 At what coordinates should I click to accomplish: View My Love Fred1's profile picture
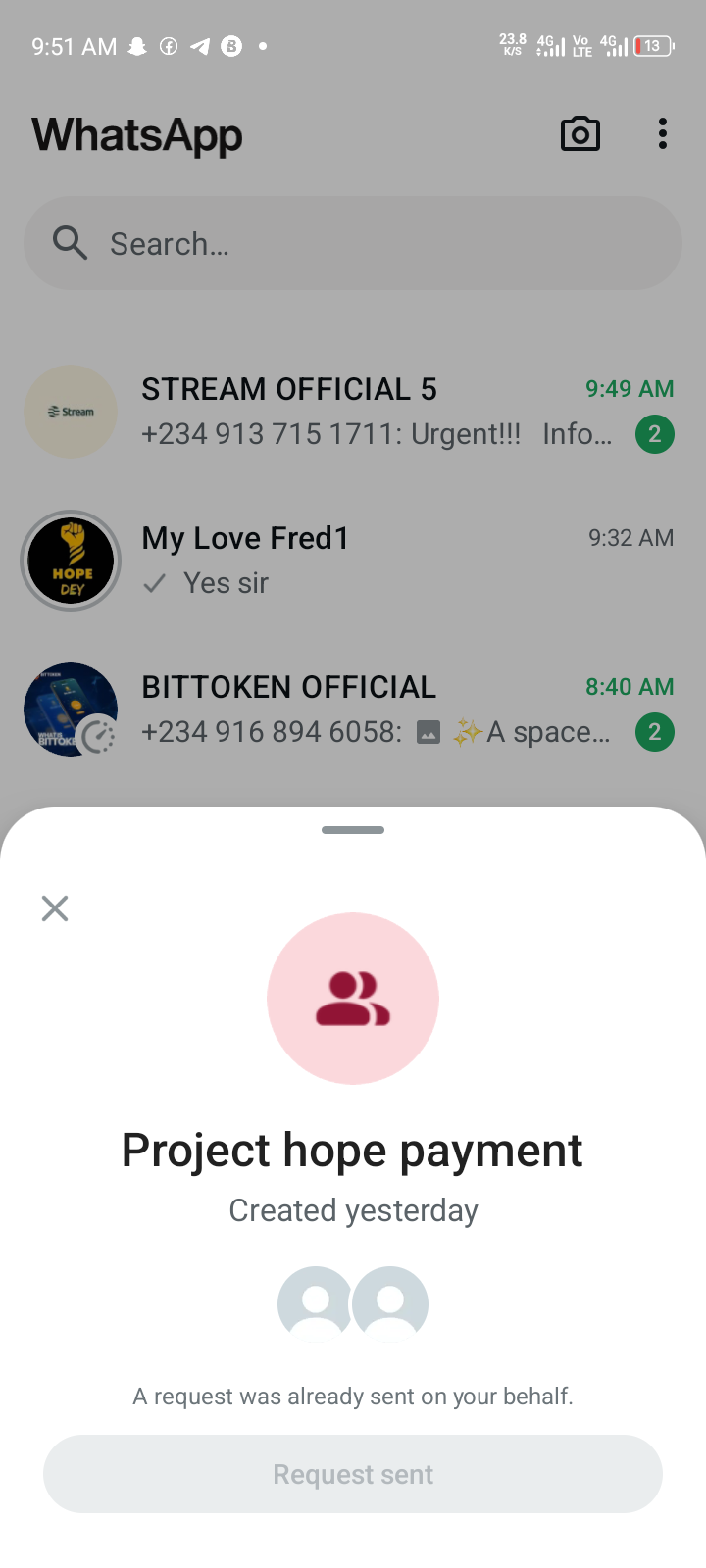71,561
